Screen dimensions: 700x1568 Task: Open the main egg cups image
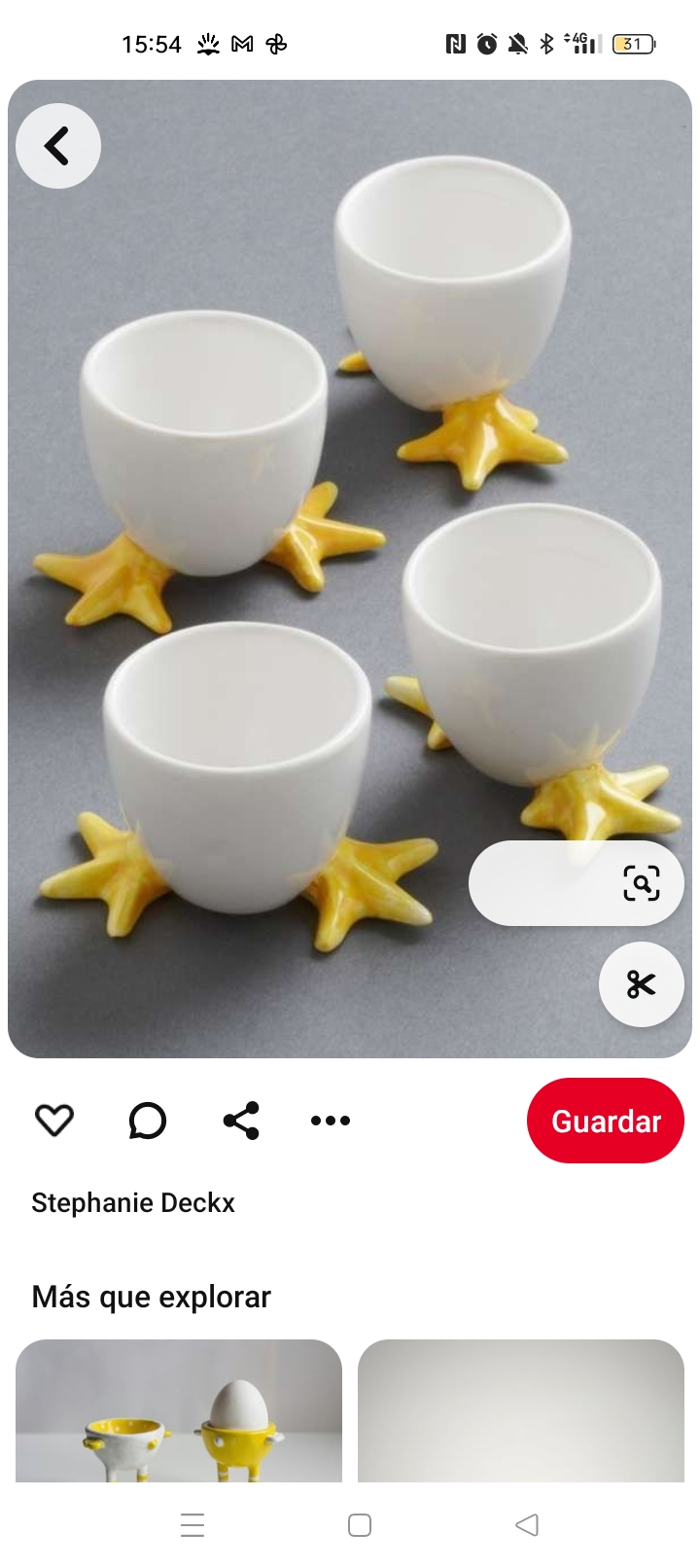[292, 486]
